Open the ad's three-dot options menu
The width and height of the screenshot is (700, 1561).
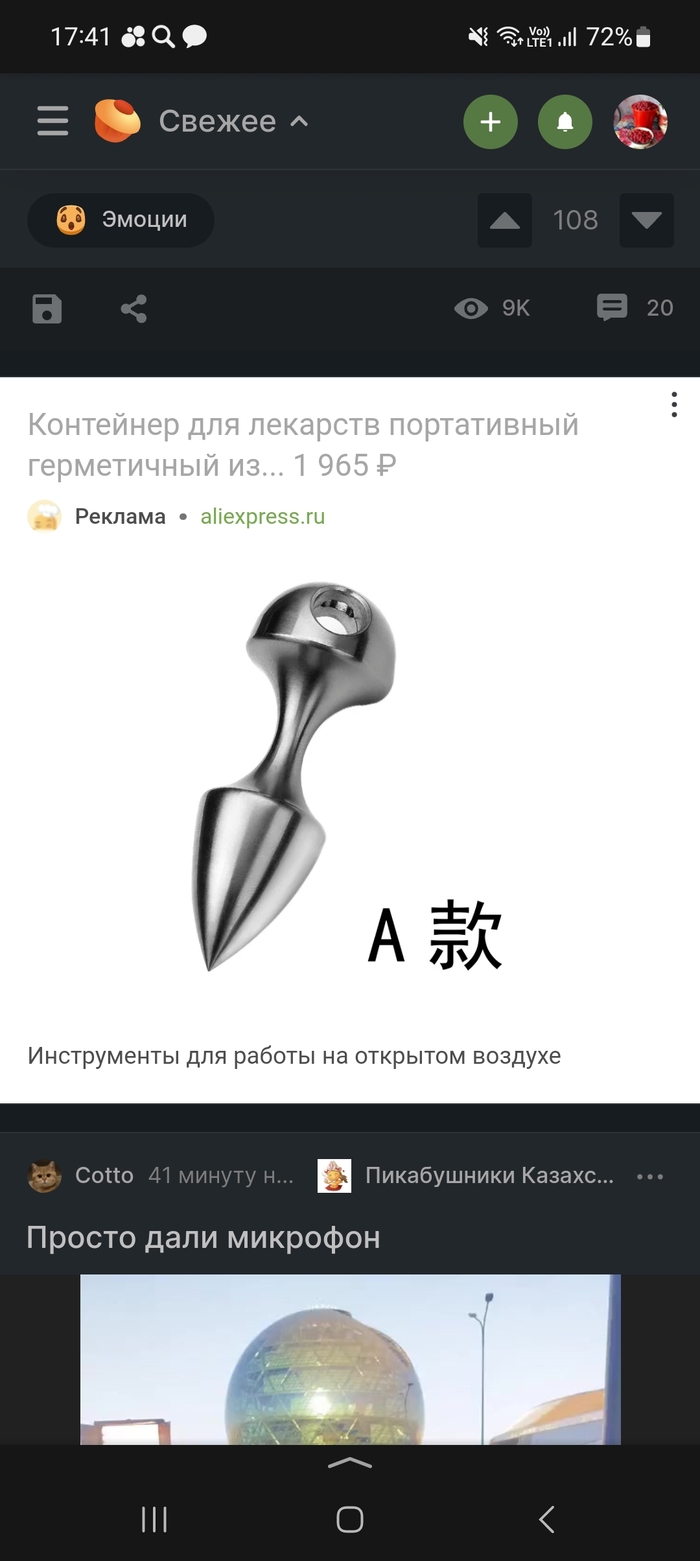click(674, 404)
